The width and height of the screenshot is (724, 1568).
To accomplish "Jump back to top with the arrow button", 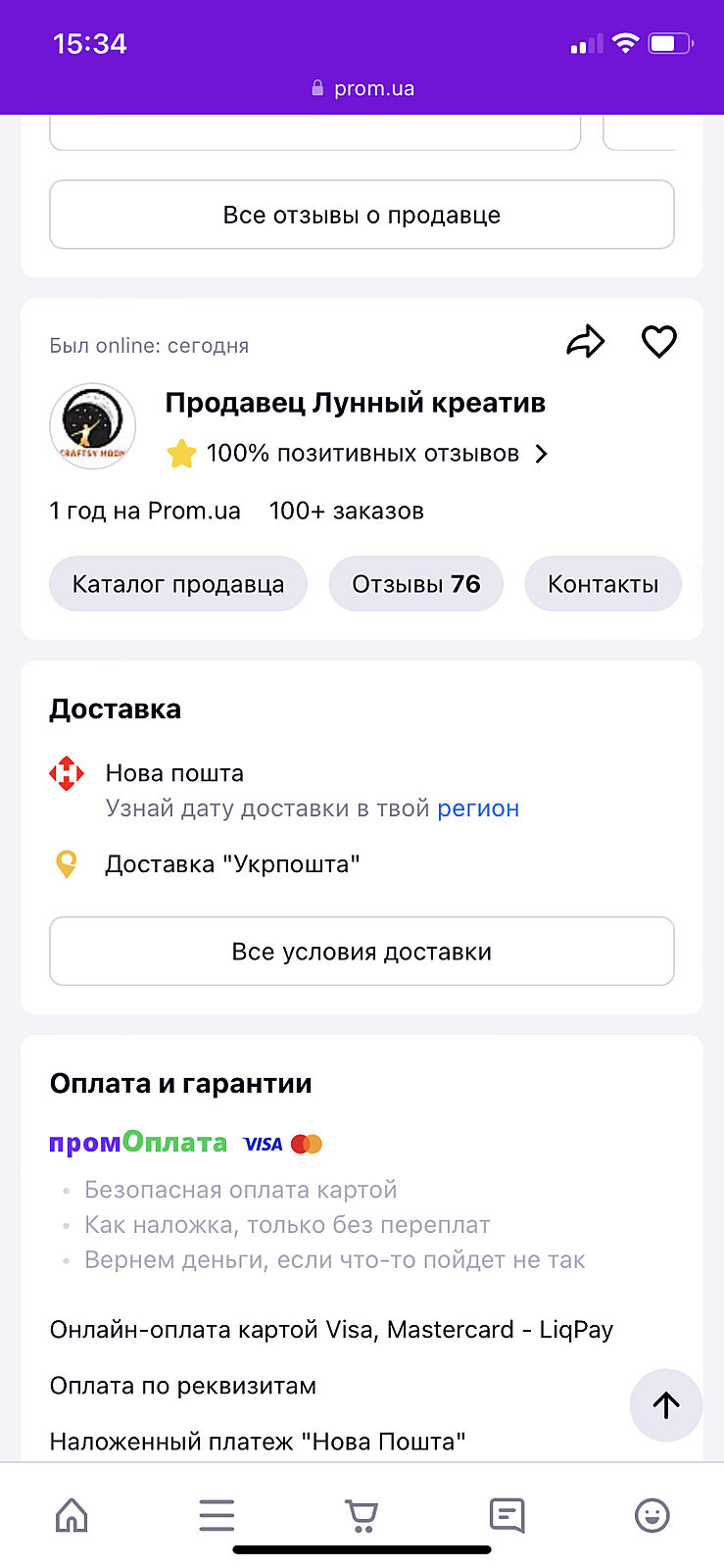I will pos(666,1405).
